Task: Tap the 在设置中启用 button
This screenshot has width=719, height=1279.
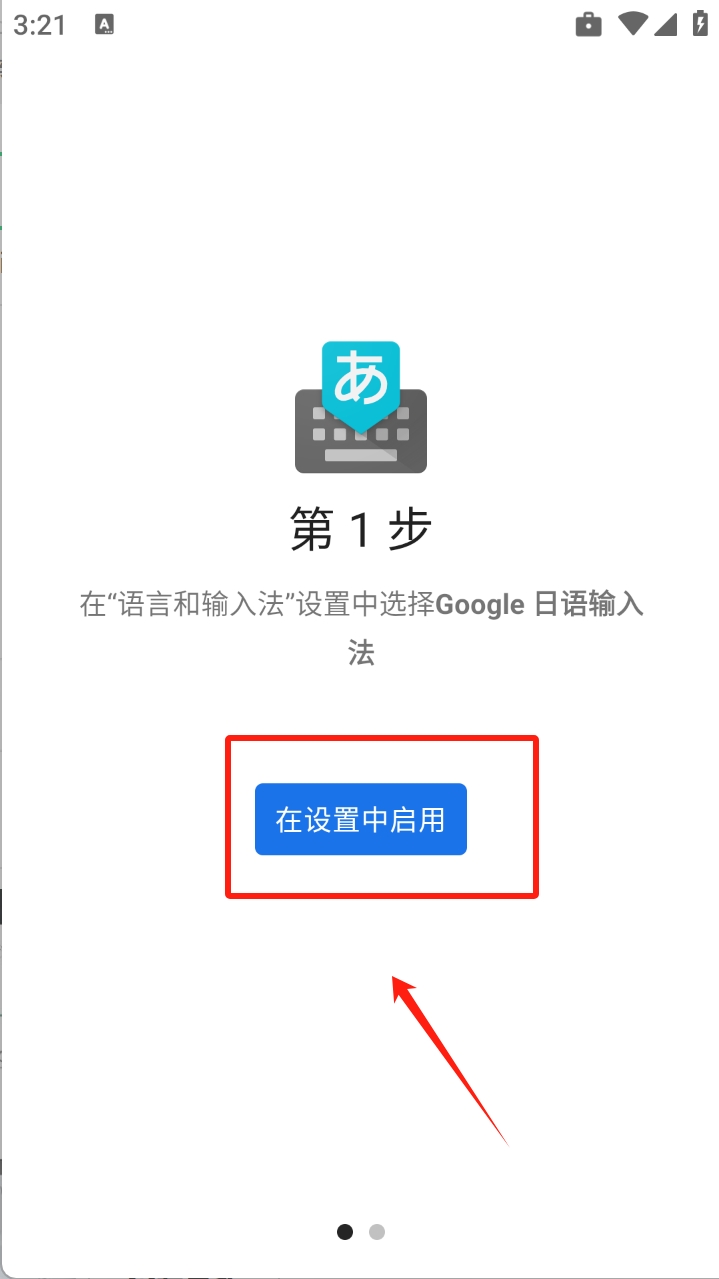Action: tap(360, 819)
